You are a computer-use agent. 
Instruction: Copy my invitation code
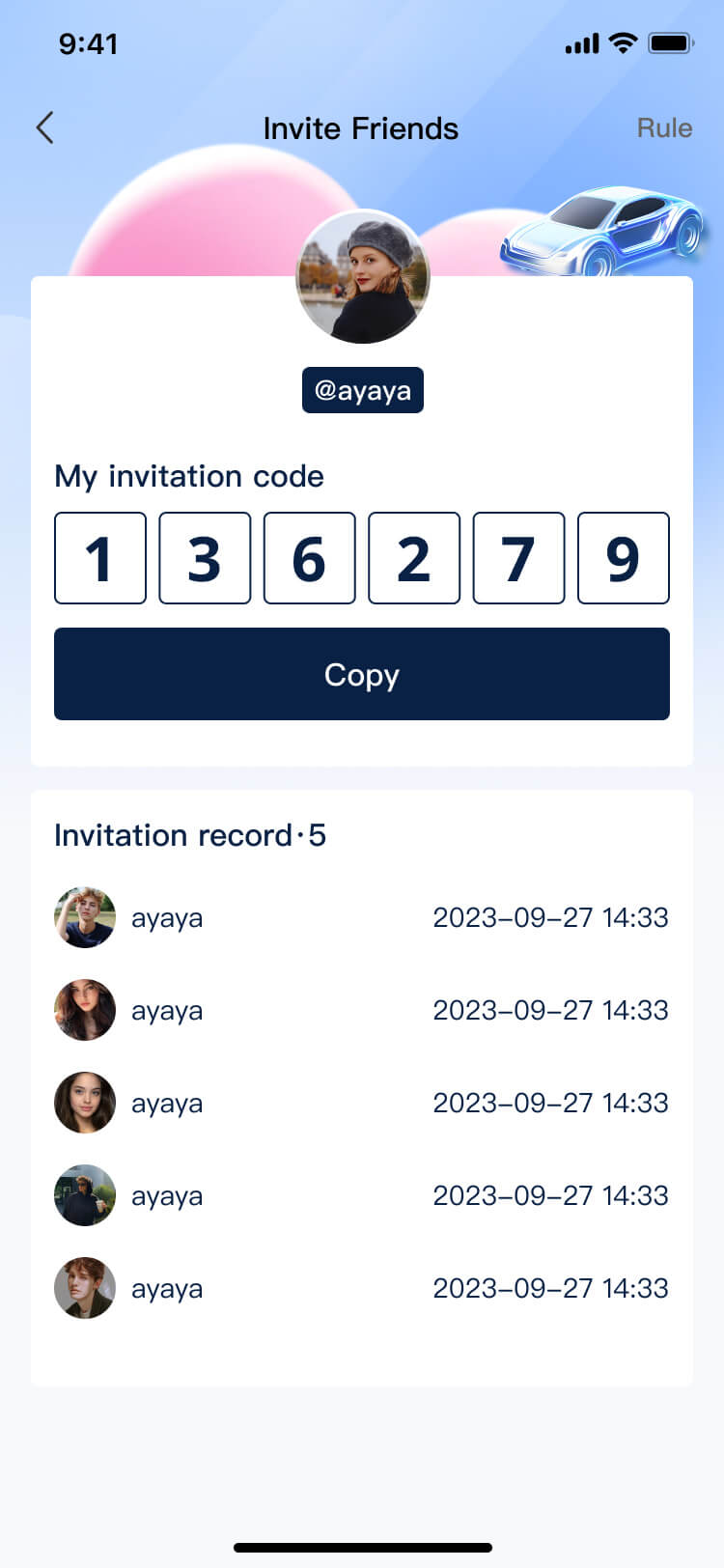(x=362, y=674)
